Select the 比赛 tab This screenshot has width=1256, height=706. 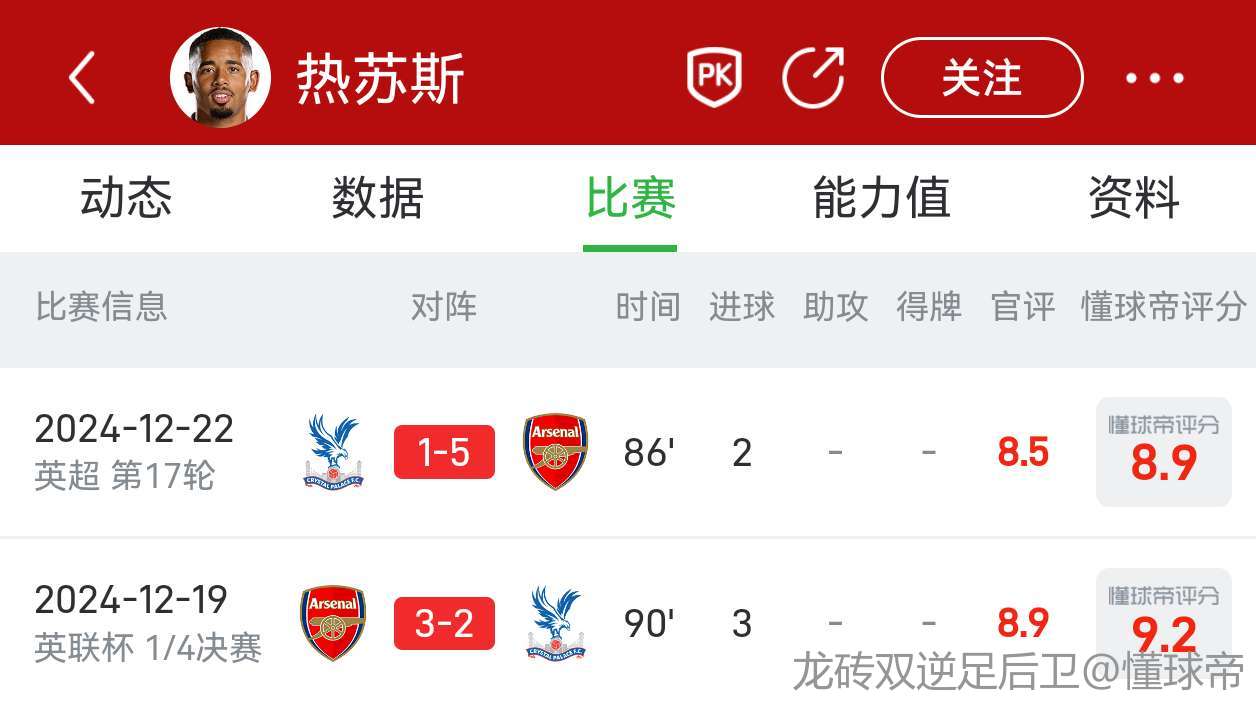click(x=630, y=198)
